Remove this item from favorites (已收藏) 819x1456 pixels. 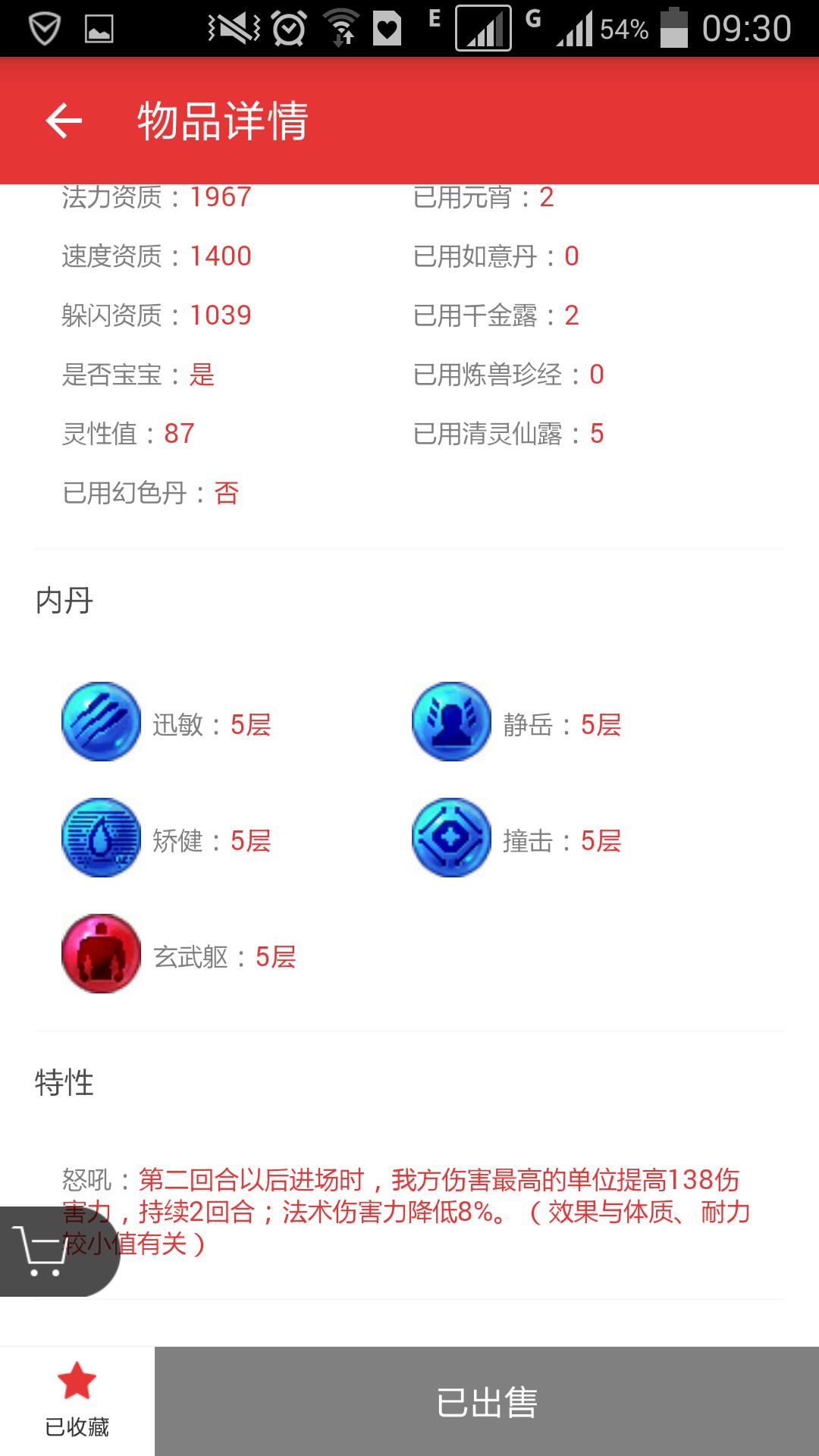pyautogui.click(x=77, y=1399)
